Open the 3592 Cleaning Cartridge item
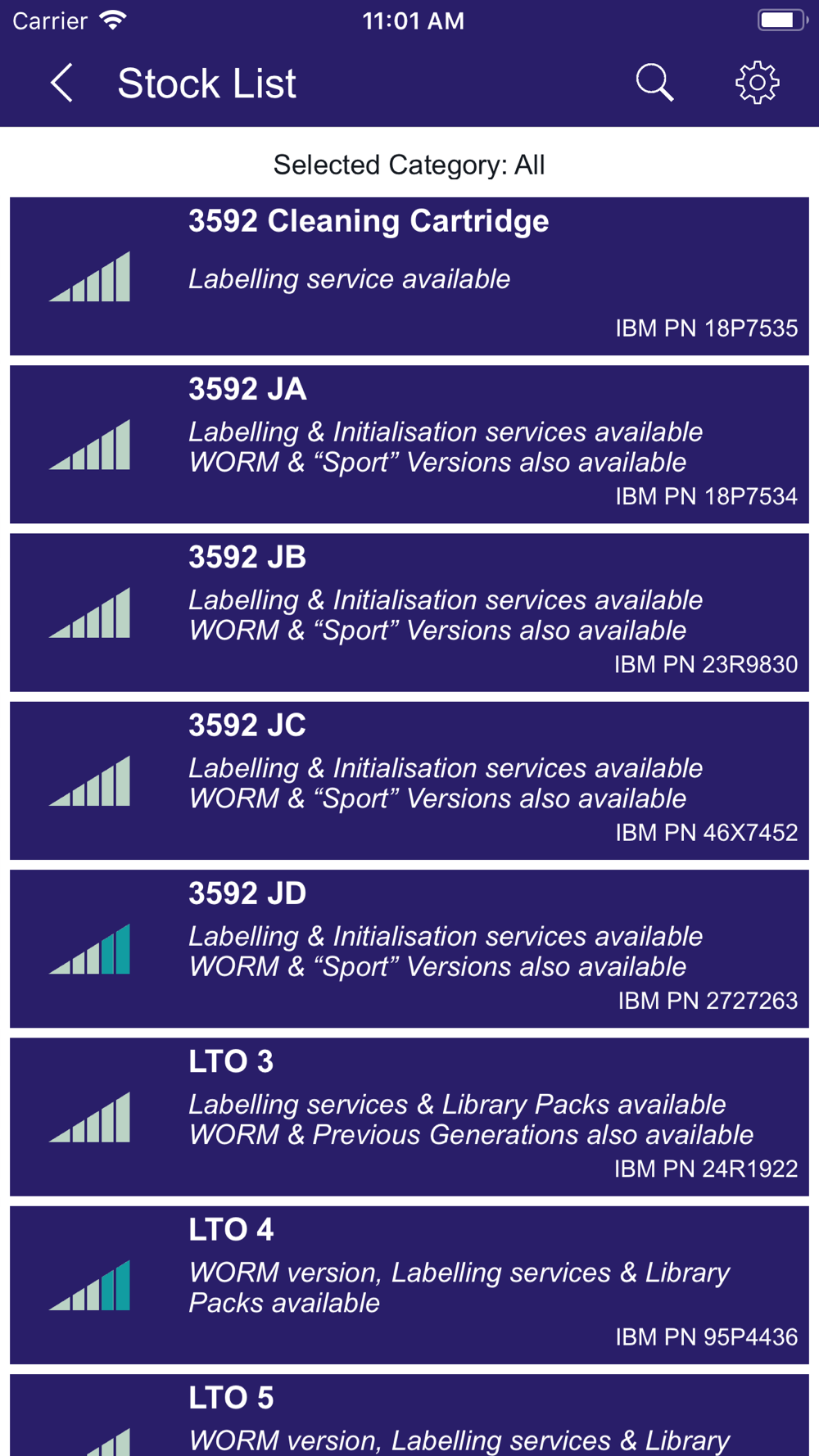 click(409, 276)
